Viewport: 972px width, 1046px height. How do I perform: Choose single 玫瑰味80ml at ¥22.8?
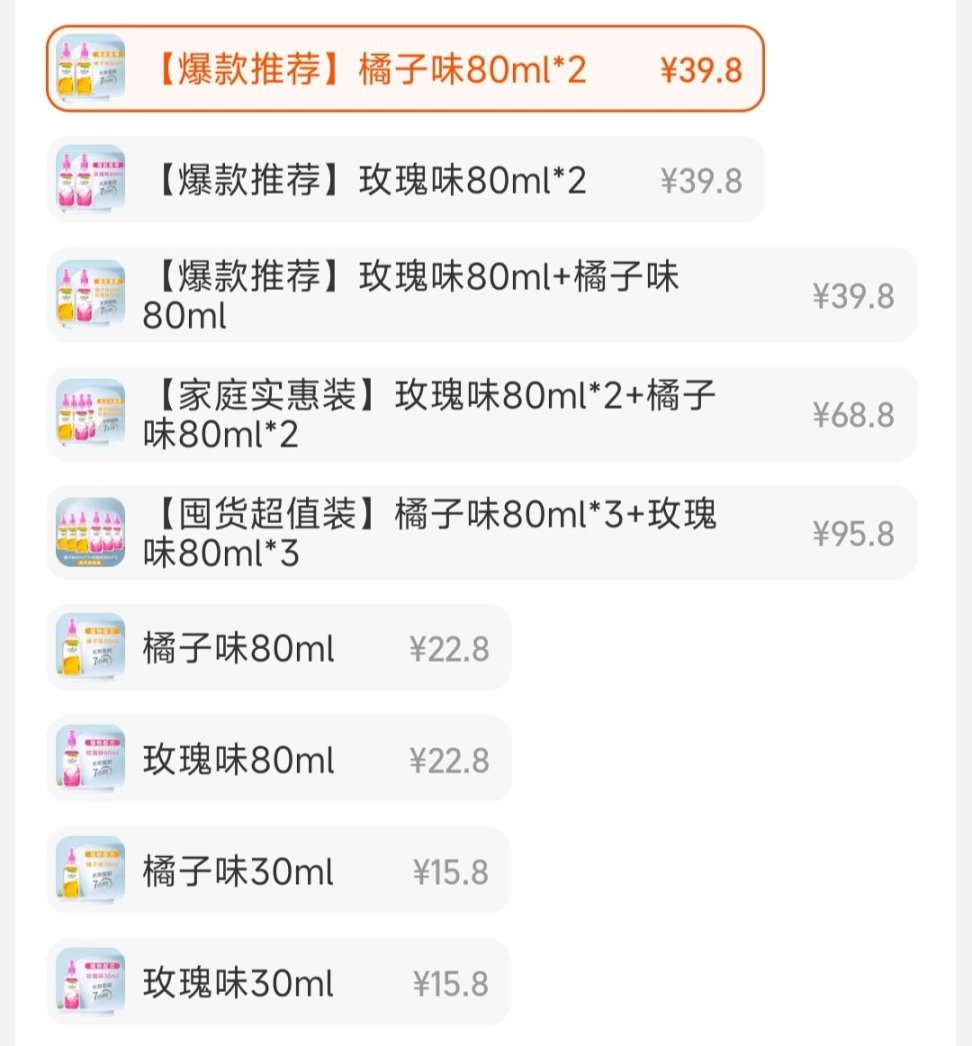tap(278, 760)
